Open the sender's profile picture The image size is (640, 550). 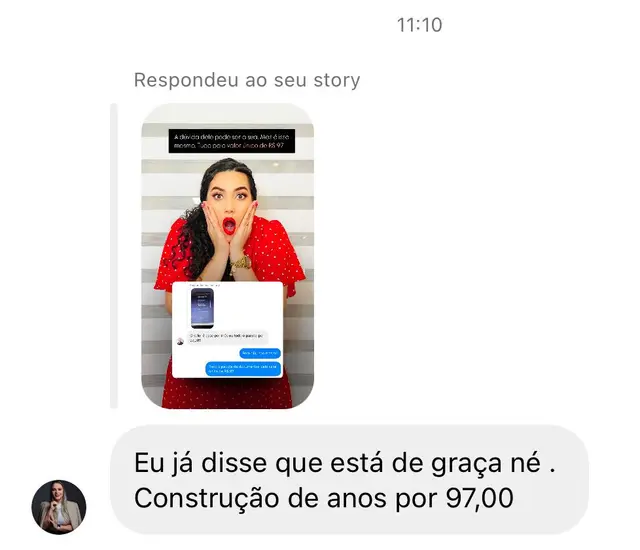click(x=59, y=507)
